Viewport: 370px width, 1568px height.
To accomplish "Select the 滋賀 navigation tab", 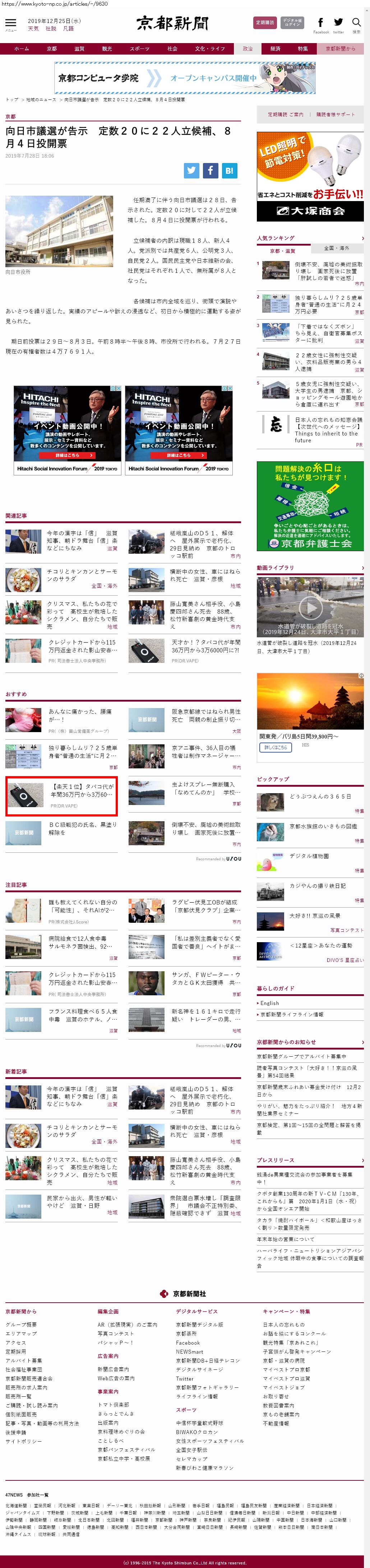I will point(79,49).
